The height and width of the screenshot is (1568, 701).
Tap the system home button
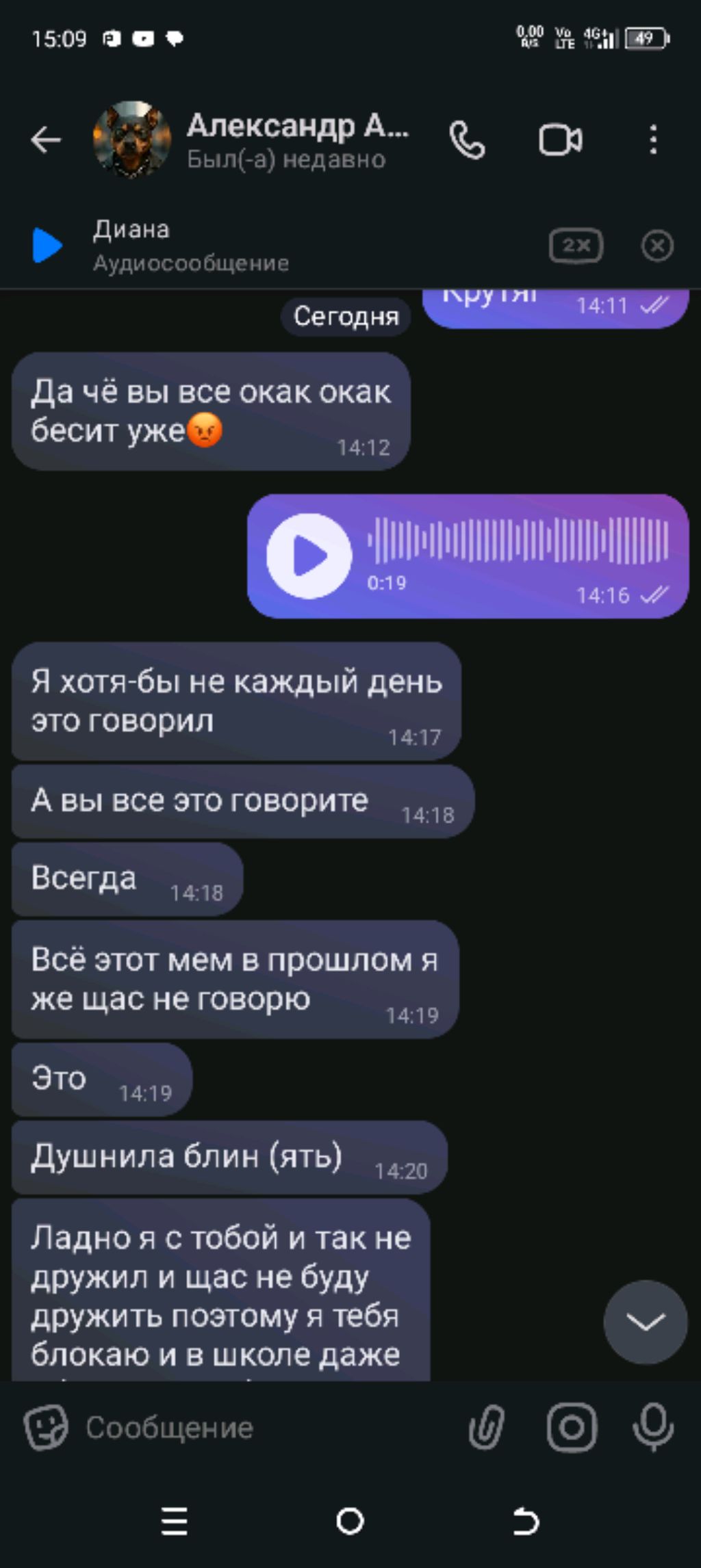pos(350,1521)
